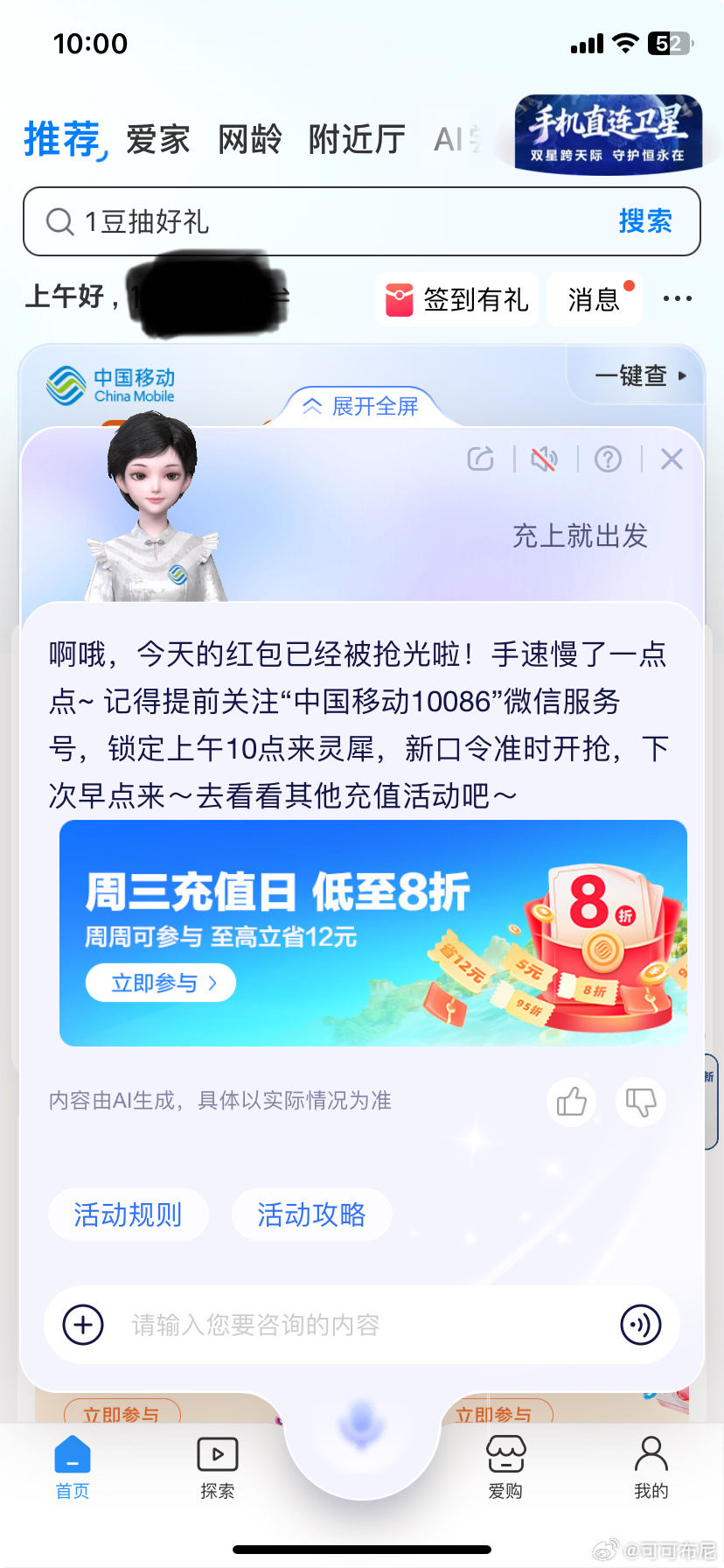This screenshot has width=724, height=1568.
Task: Switch to the 爱家 tab
Action: (x=157, y=140)
